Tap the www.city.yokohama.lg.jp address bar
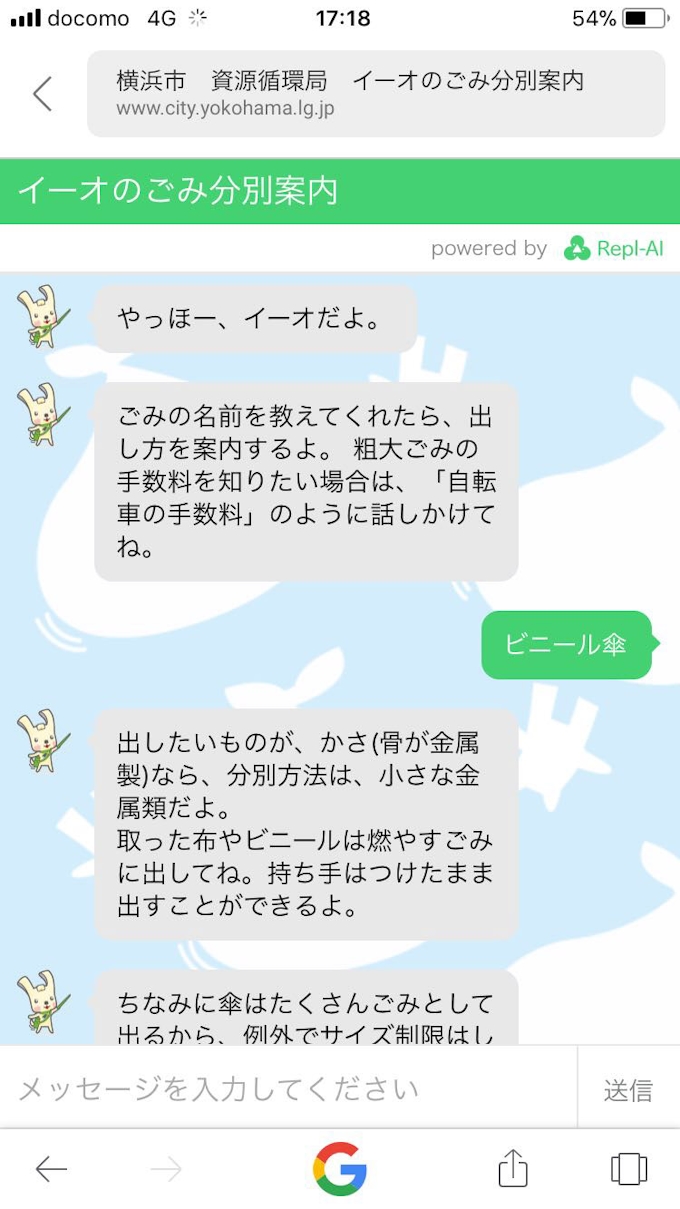 pyautogui.click(x=375, y=94)
